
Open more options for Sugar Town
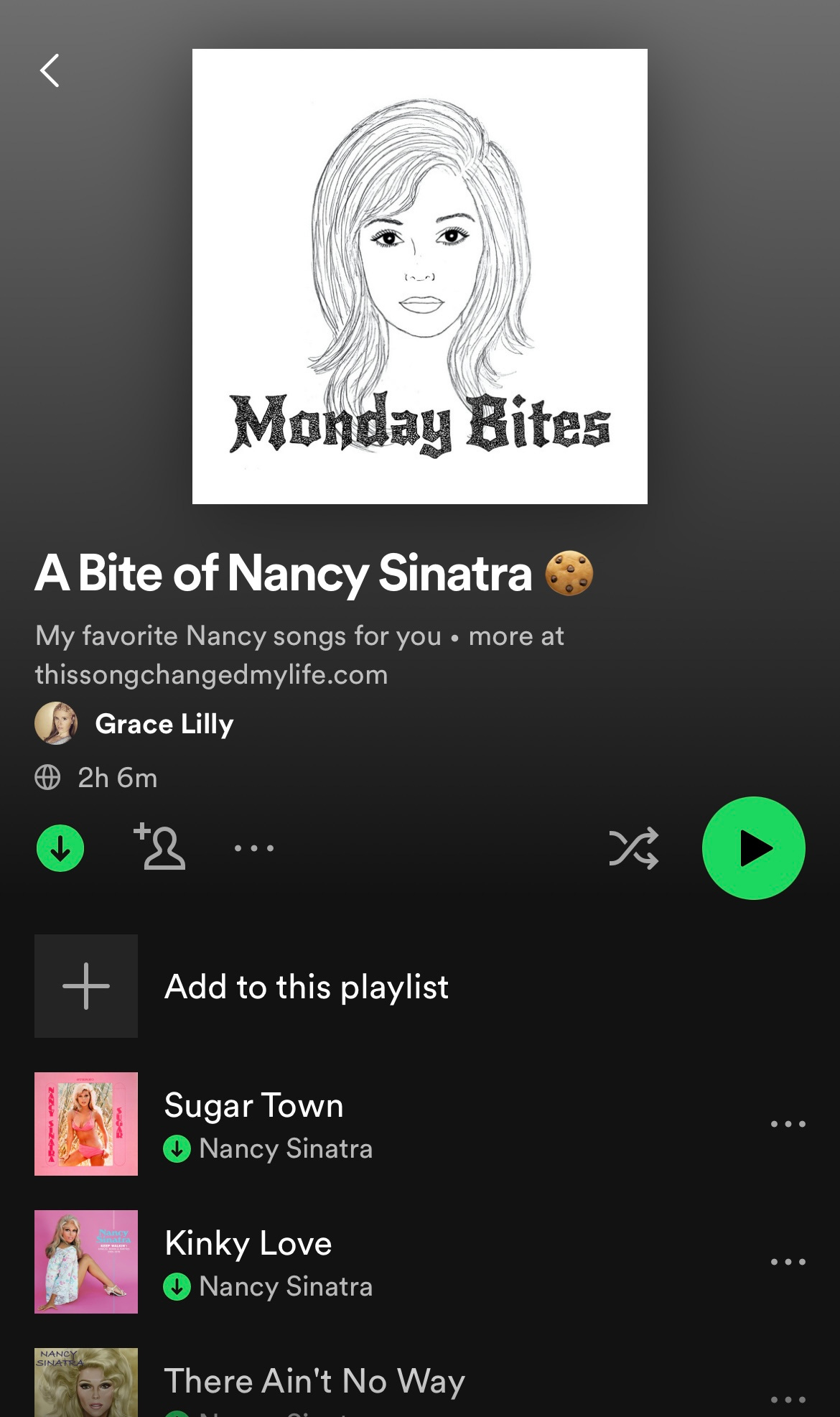tap(788, 1124)
